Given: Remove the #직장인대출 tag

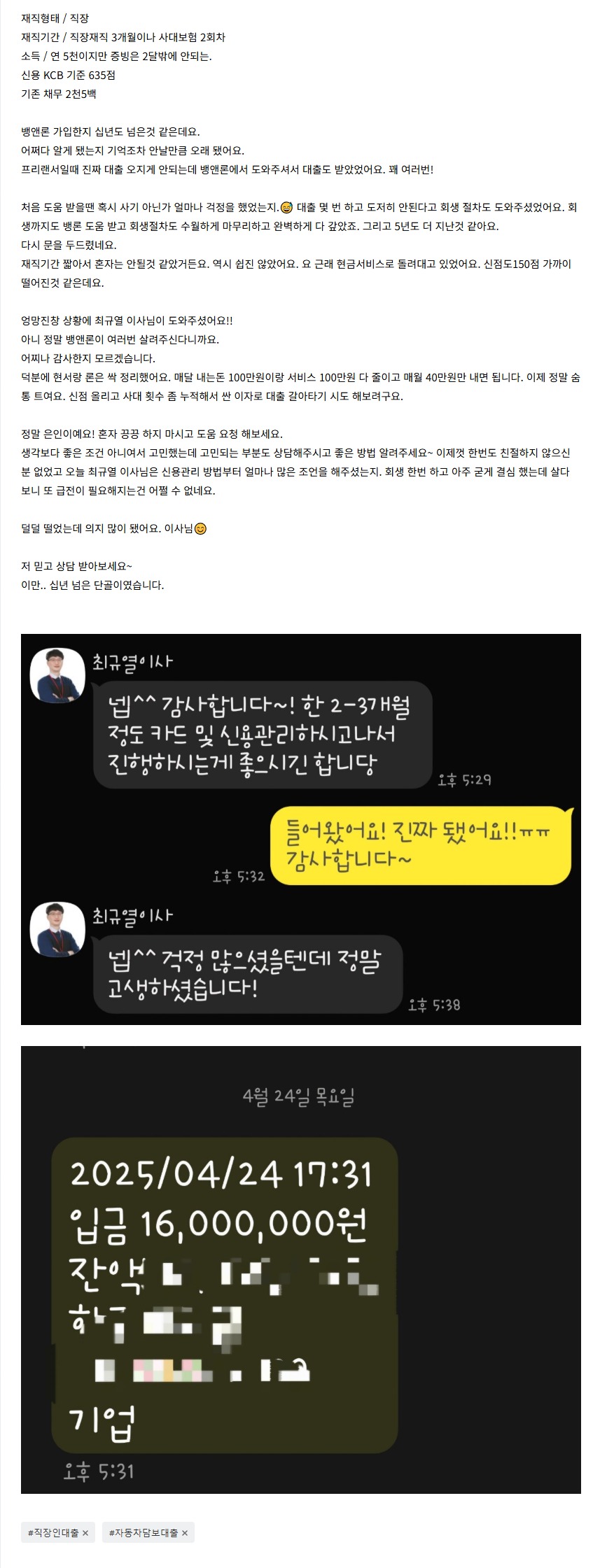Looking at the screenshot, I should coord(85,1533).
